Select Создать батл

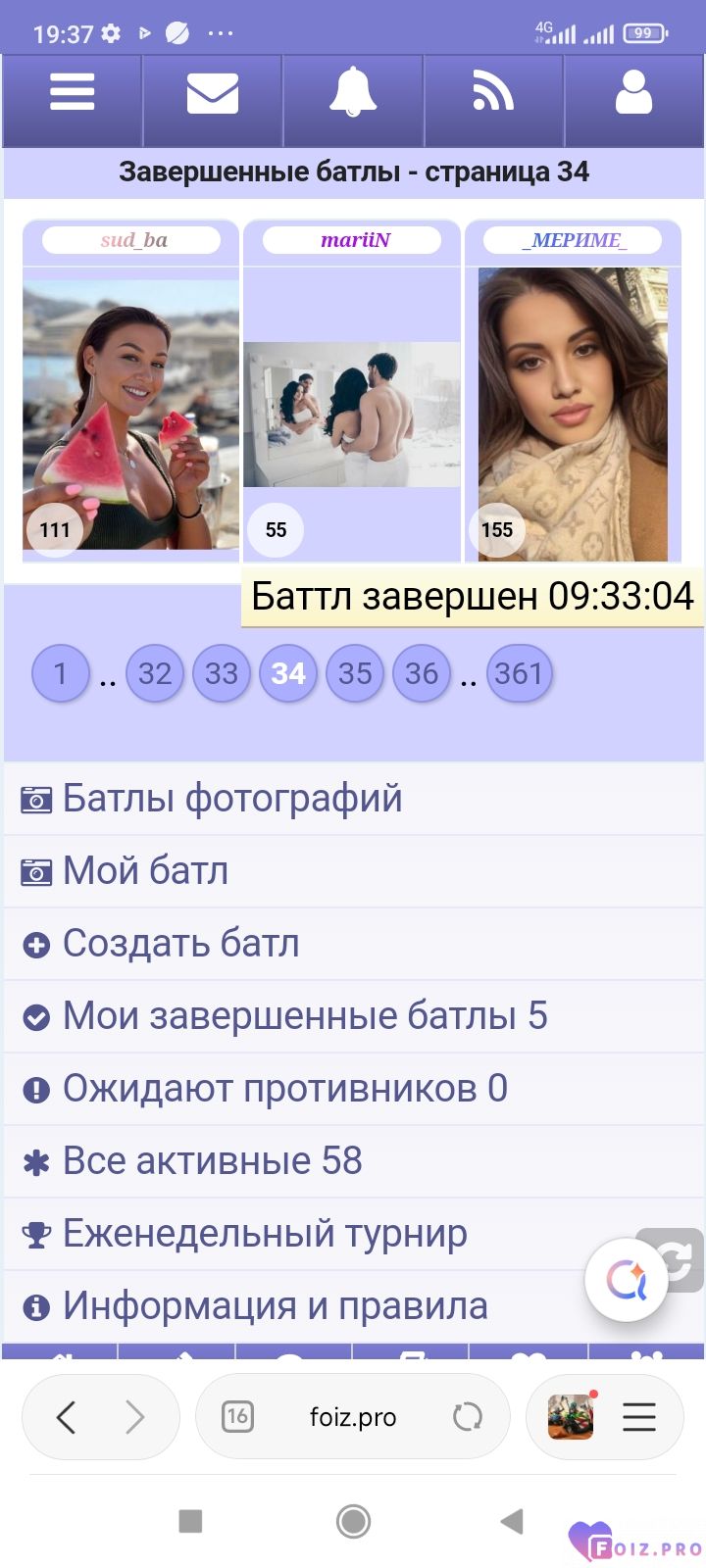pyautogui.click(x=180, y=944)
